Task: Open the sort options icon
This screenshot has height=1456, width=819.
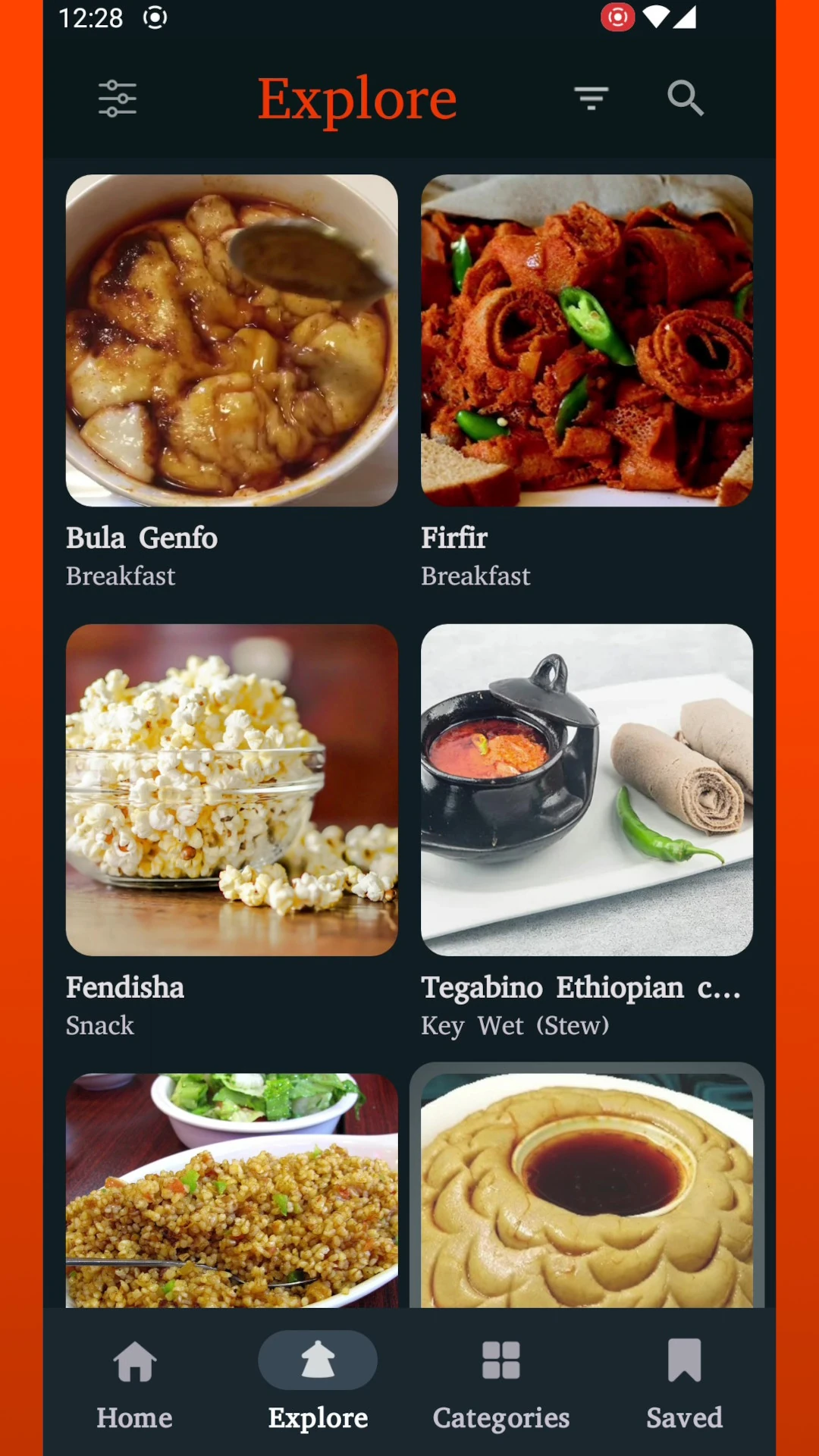Action: [591, 97]
